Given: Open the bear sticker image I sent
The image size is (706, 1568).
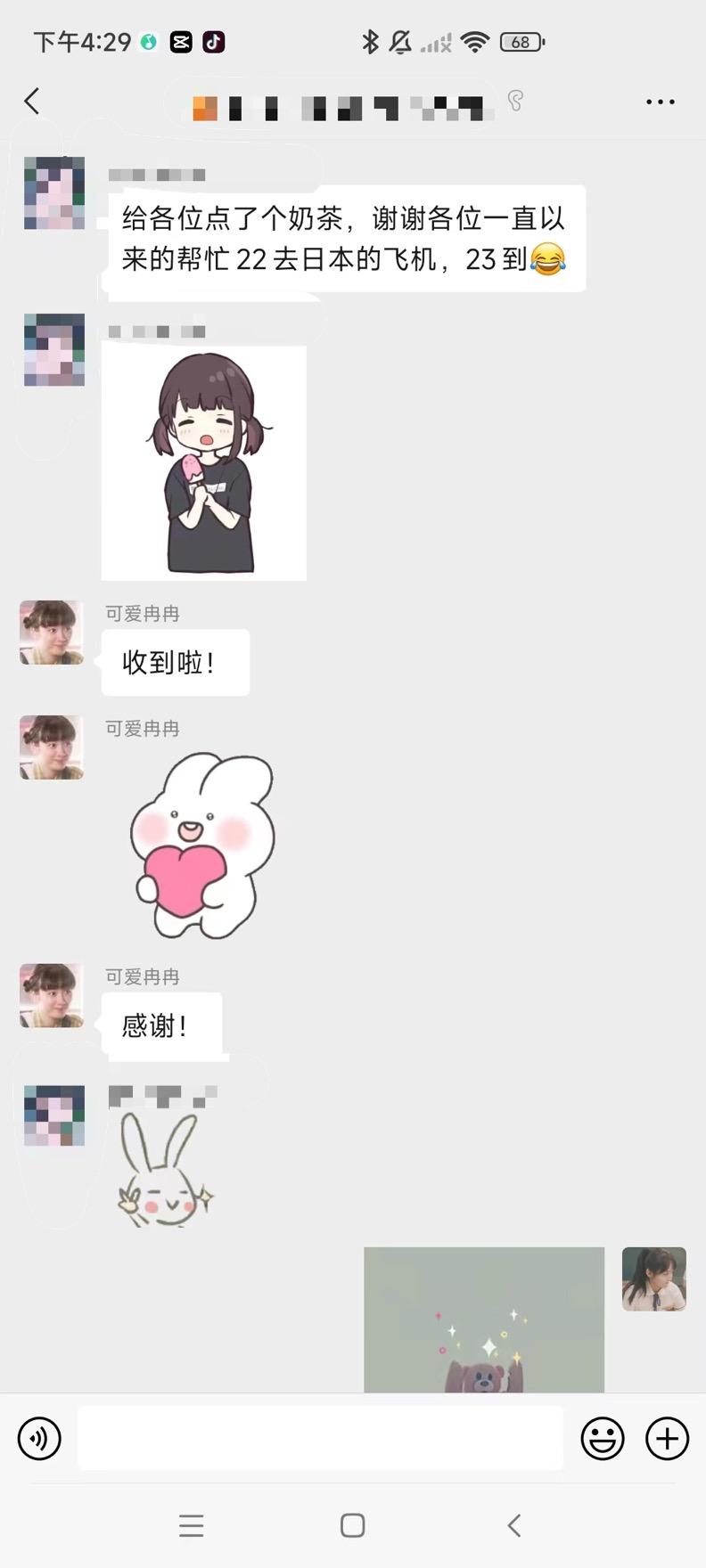Looking at the screenshot, I should pyautogui.click(x=484, y=1319).
